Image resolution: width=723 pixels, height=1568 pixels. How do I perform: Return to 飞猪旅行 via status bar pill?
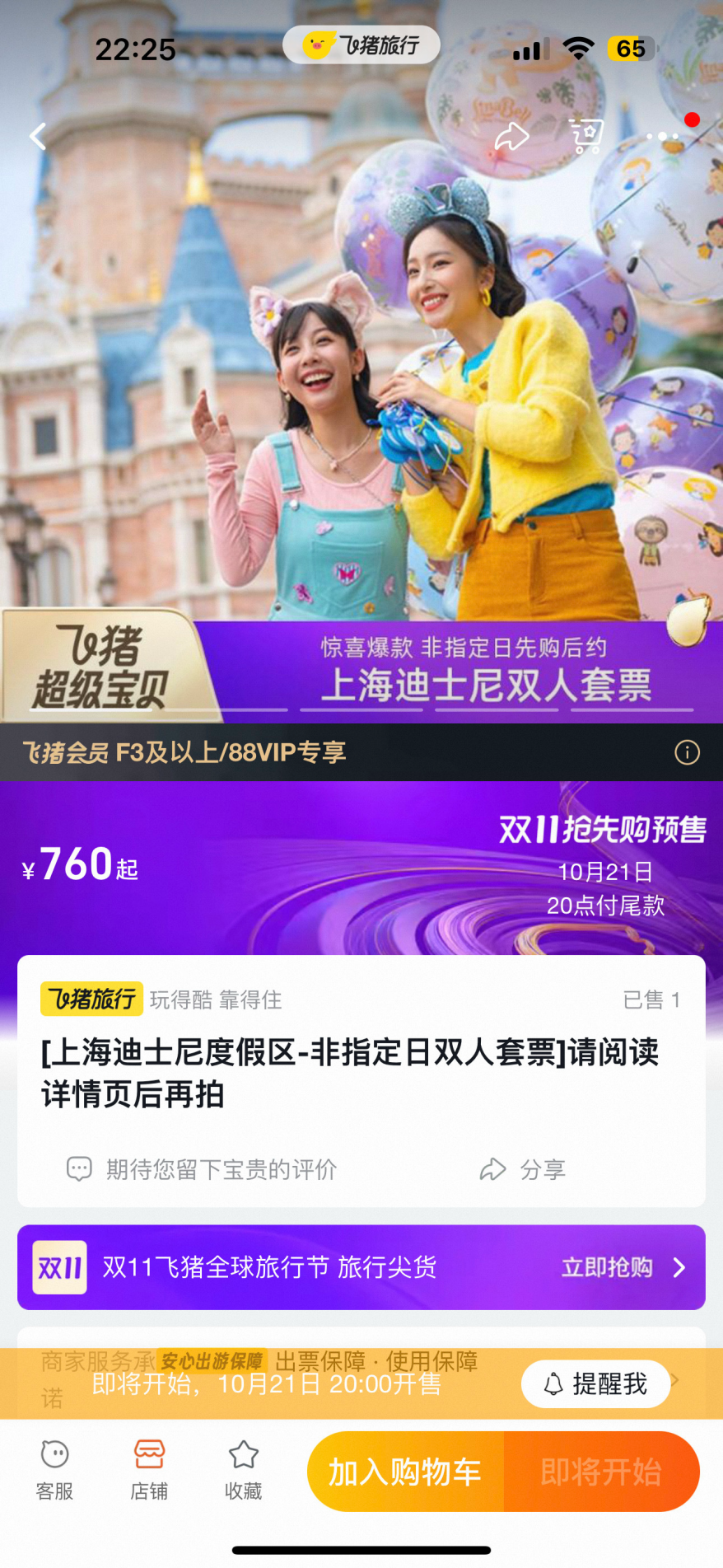pos(361,44)
